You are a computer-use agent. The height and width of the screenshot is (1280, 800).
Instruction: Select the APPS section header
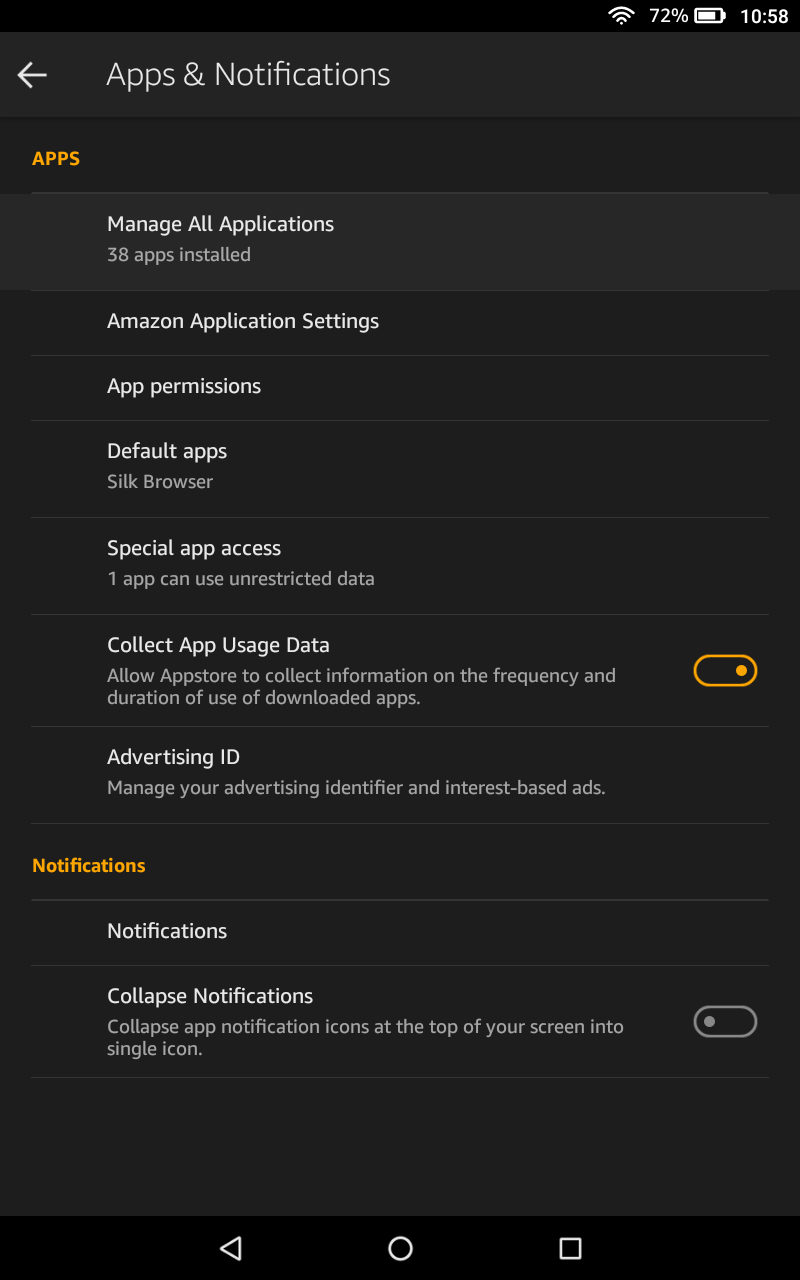click(x=56, y=158)
